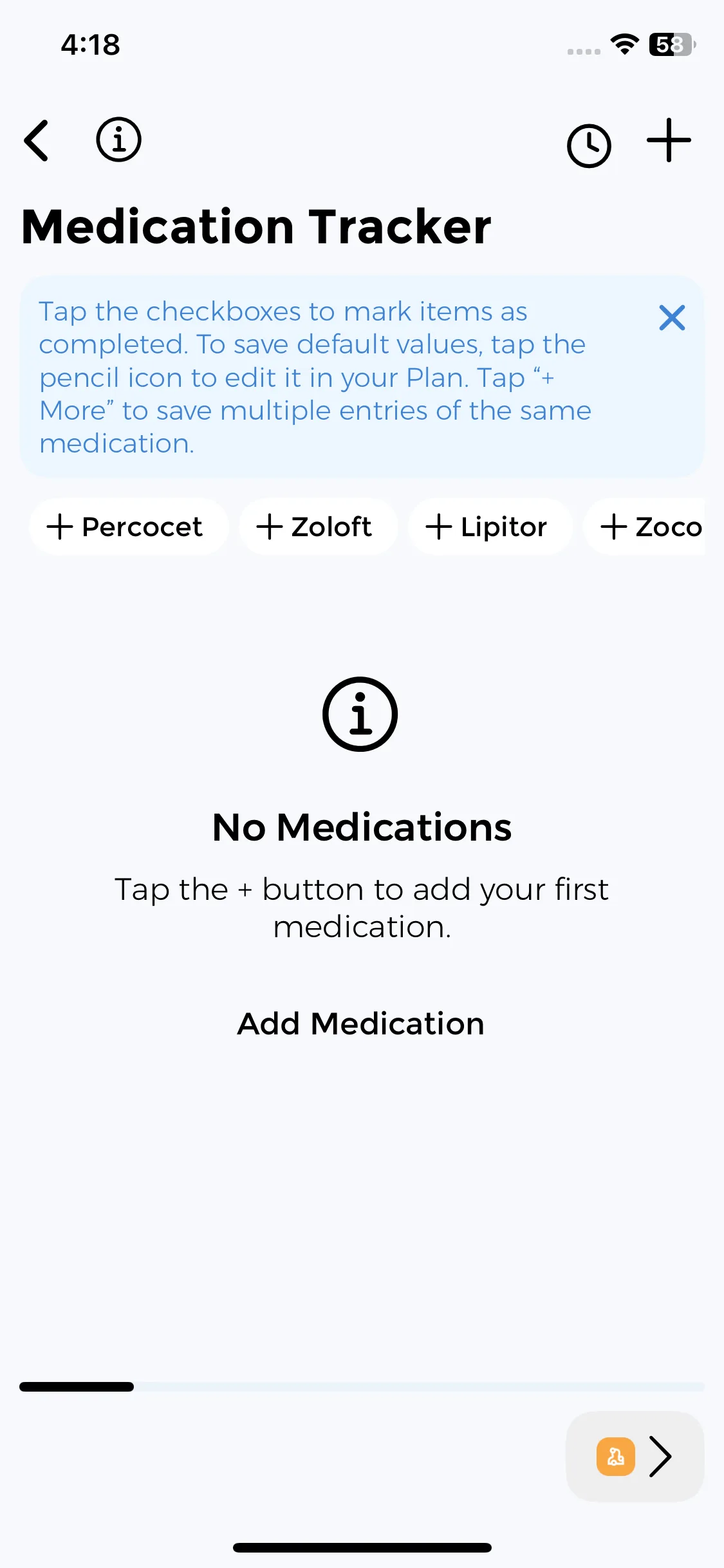Dismiss the blue tip banner

672,318
